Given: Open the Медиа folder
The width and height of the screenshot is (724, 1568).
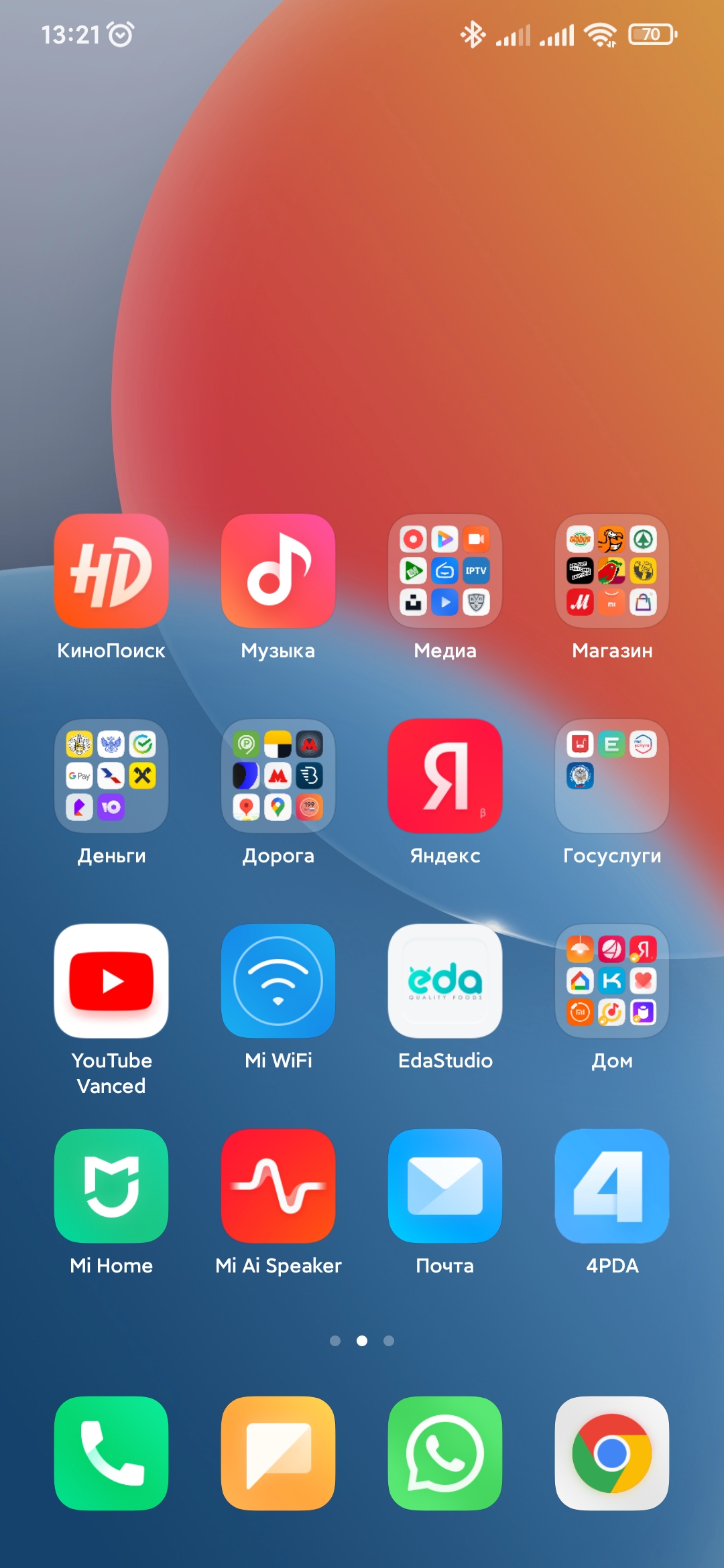Looking at the screenshot, I should click(x=445, y=571).
